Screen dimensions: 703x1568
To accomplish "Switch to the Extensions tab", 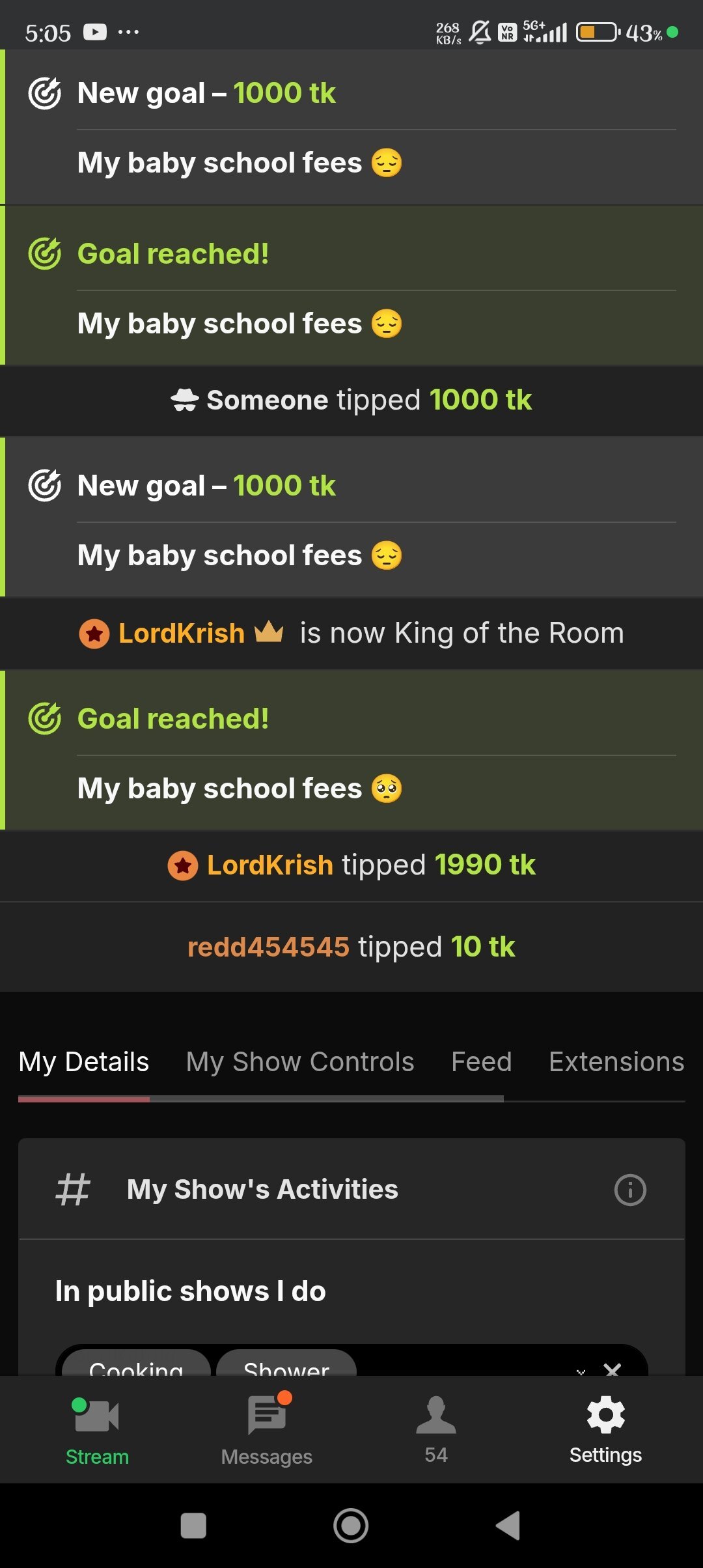I will [616, 1062].
